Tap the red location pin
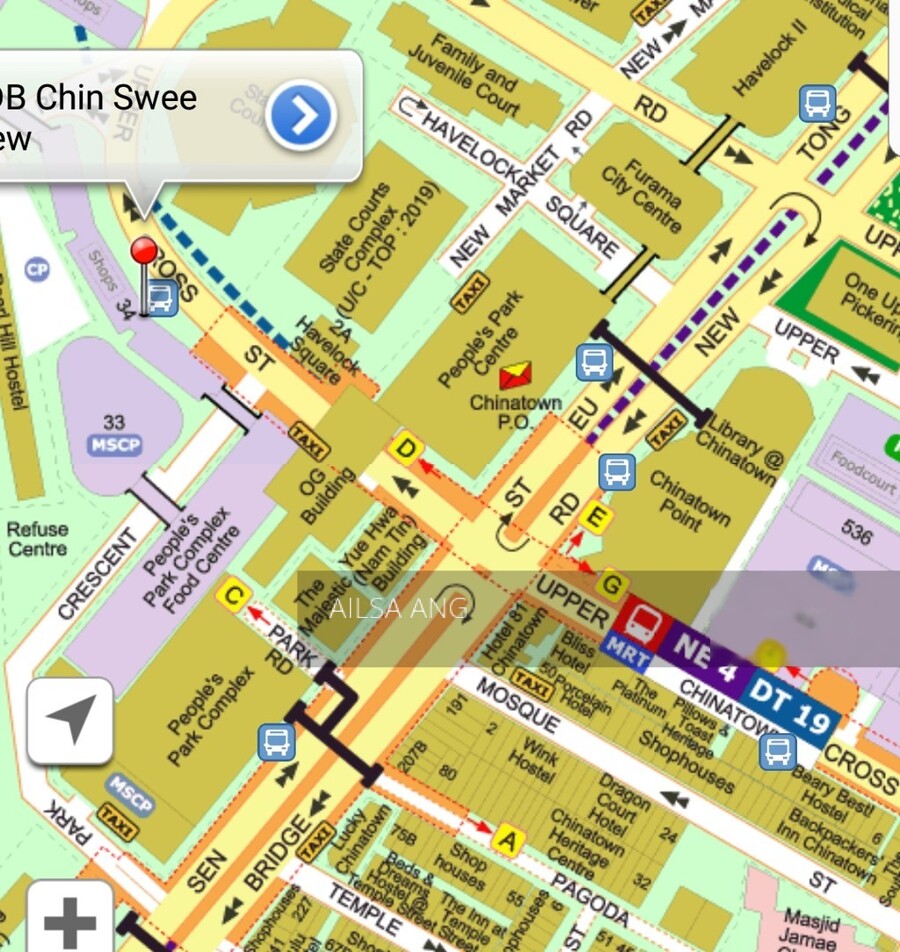 pos(145,254)
